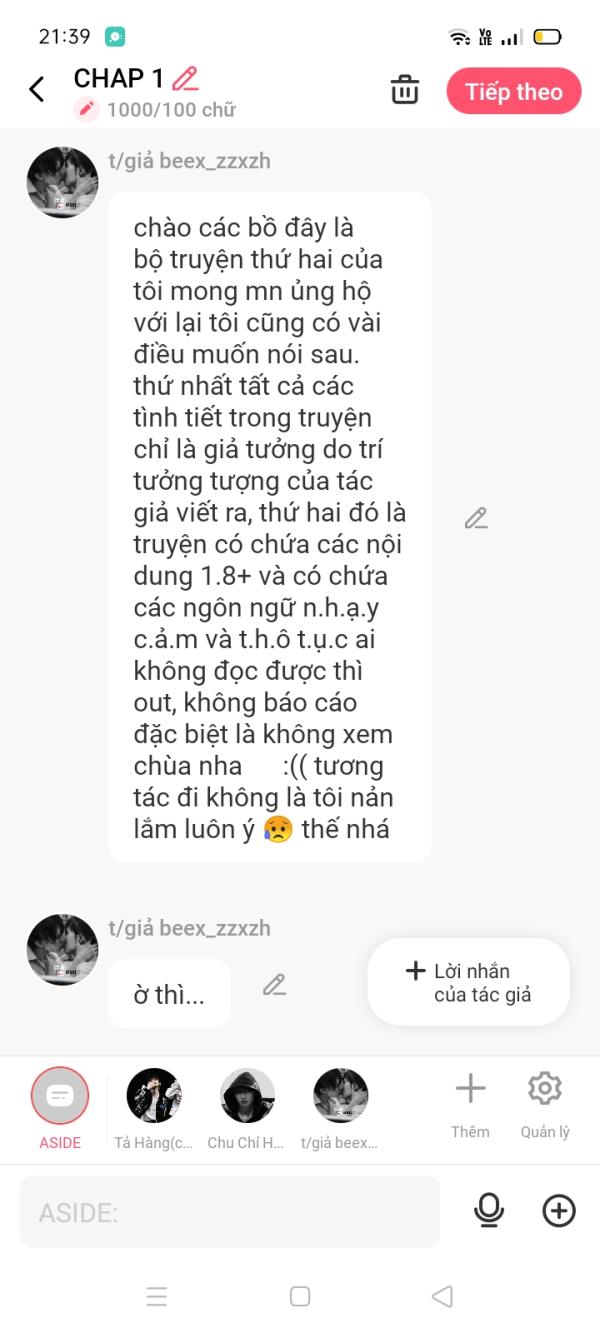Select the ASIDE speaker
Screen dimensions: 600x1333
point(60,1108)
